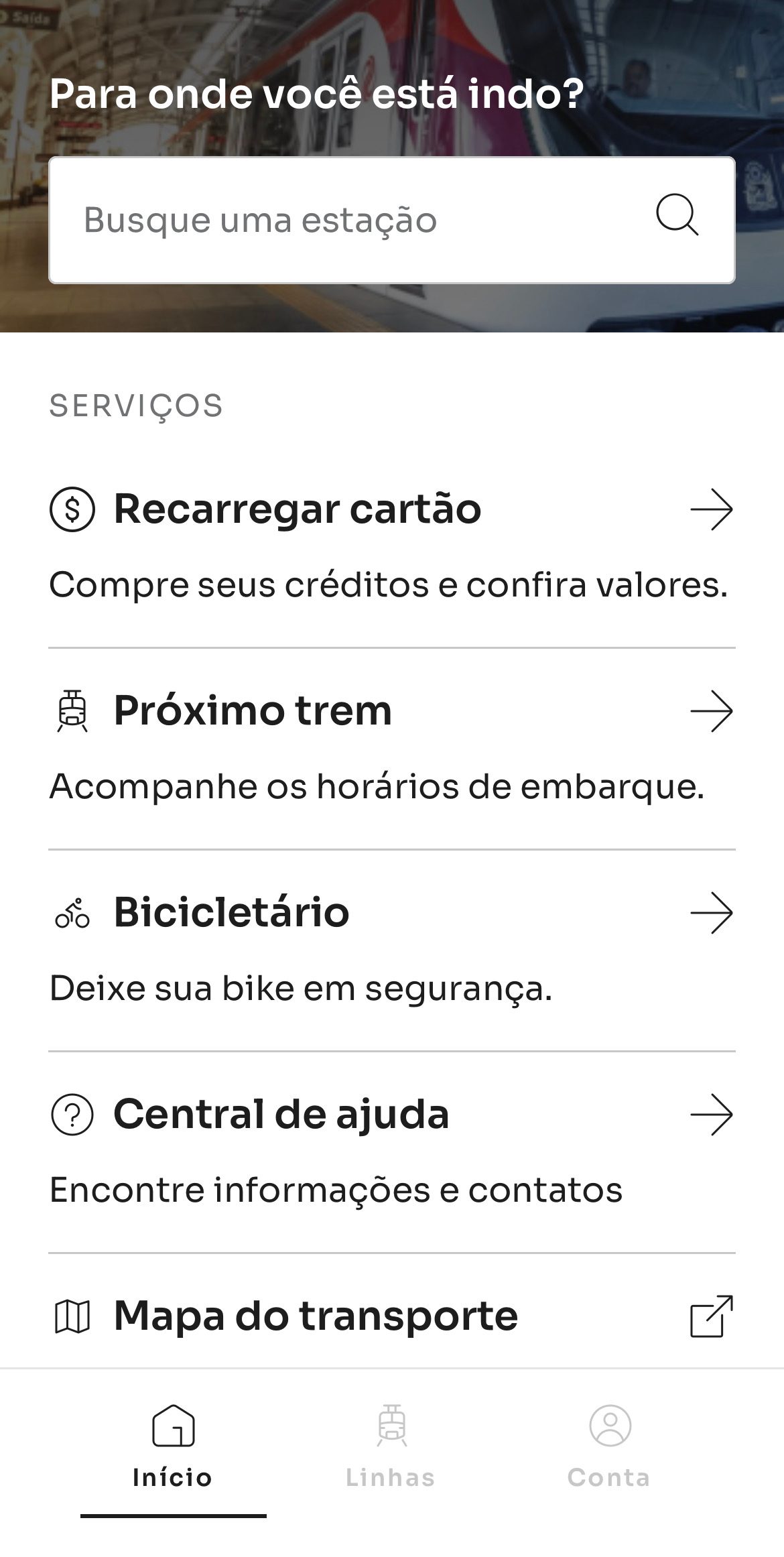The image size is (784, 1557).
Task: Tap the Busque uma estação search field
Action: (392, 220)
